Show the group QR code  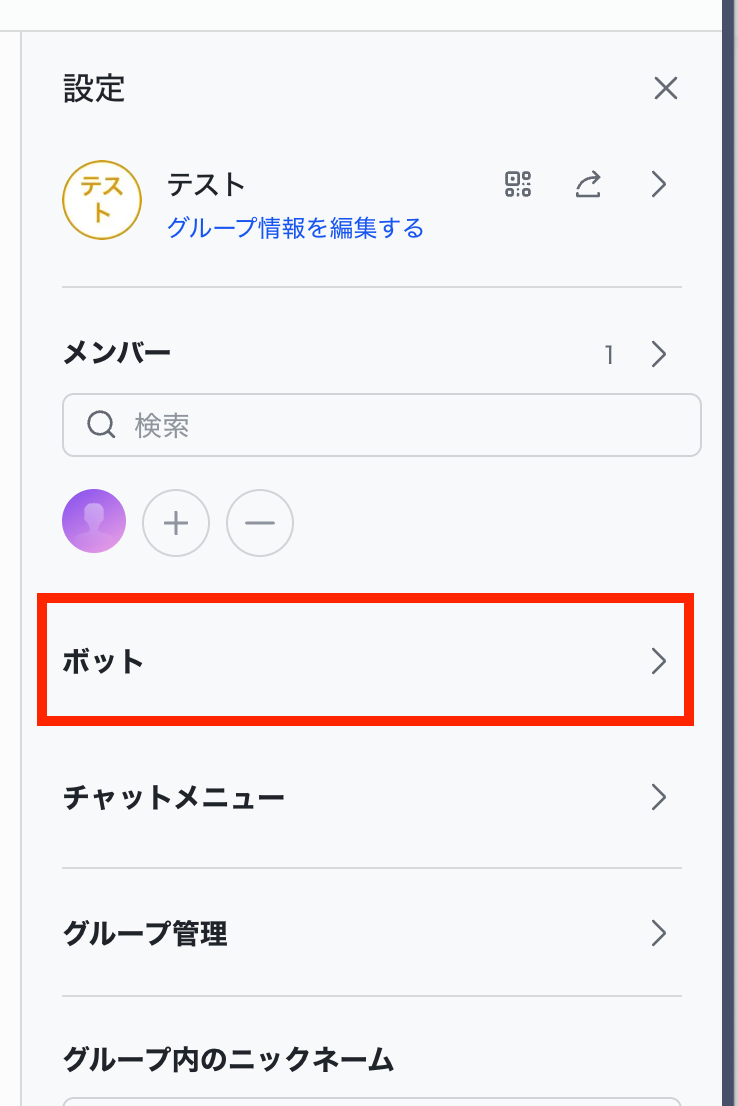(x=518, y=184)
